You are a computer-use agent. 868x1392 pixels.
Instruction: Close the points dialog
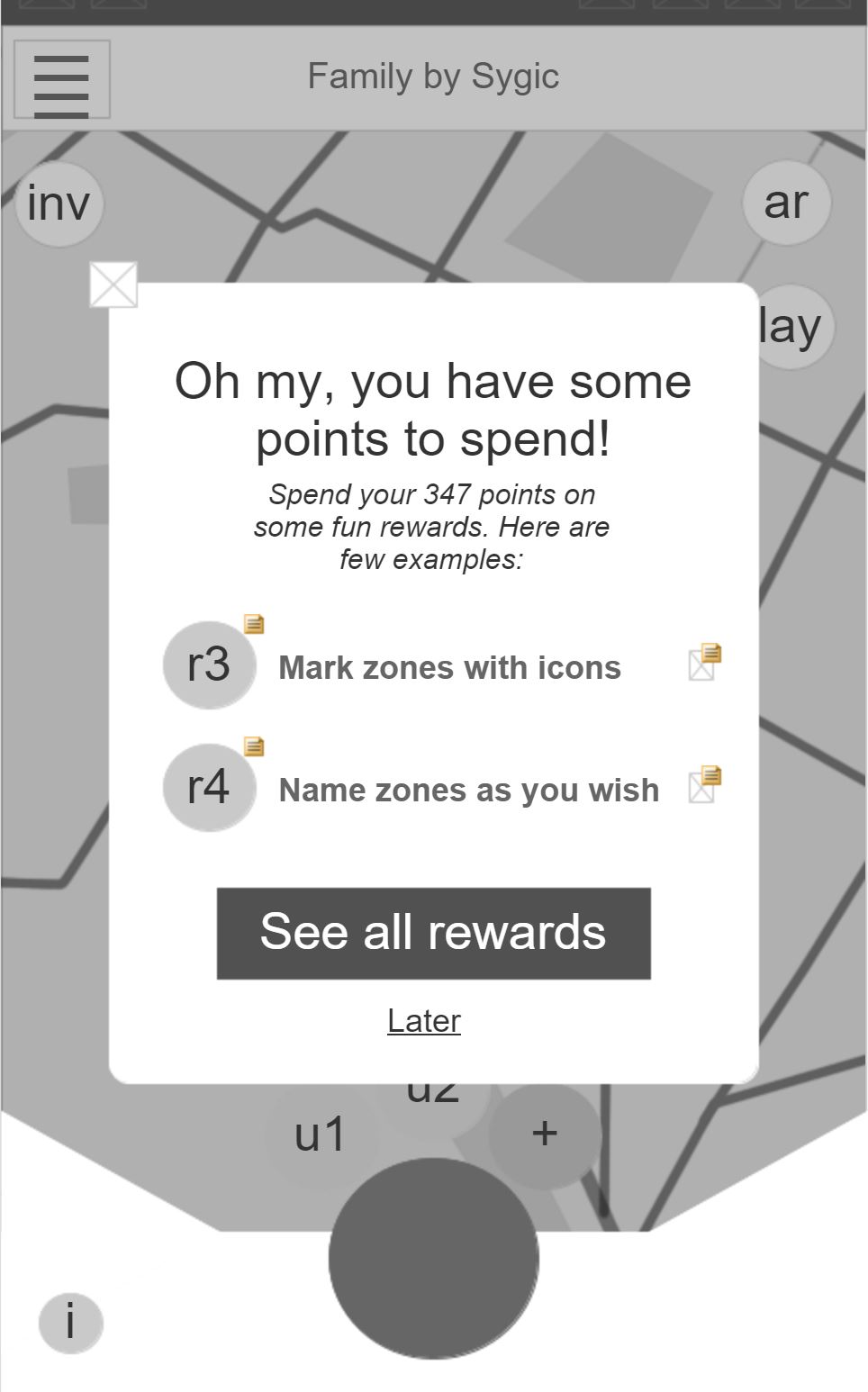[x=113, y=285]
